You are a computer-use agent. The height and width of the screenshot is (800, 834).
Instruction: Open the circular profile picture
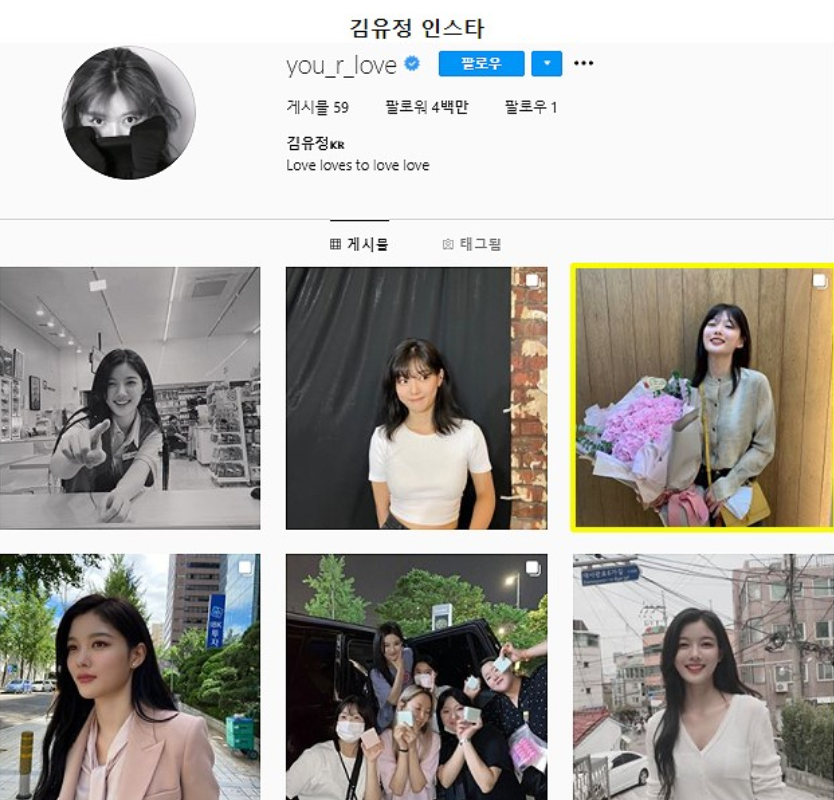pos(129,113)
